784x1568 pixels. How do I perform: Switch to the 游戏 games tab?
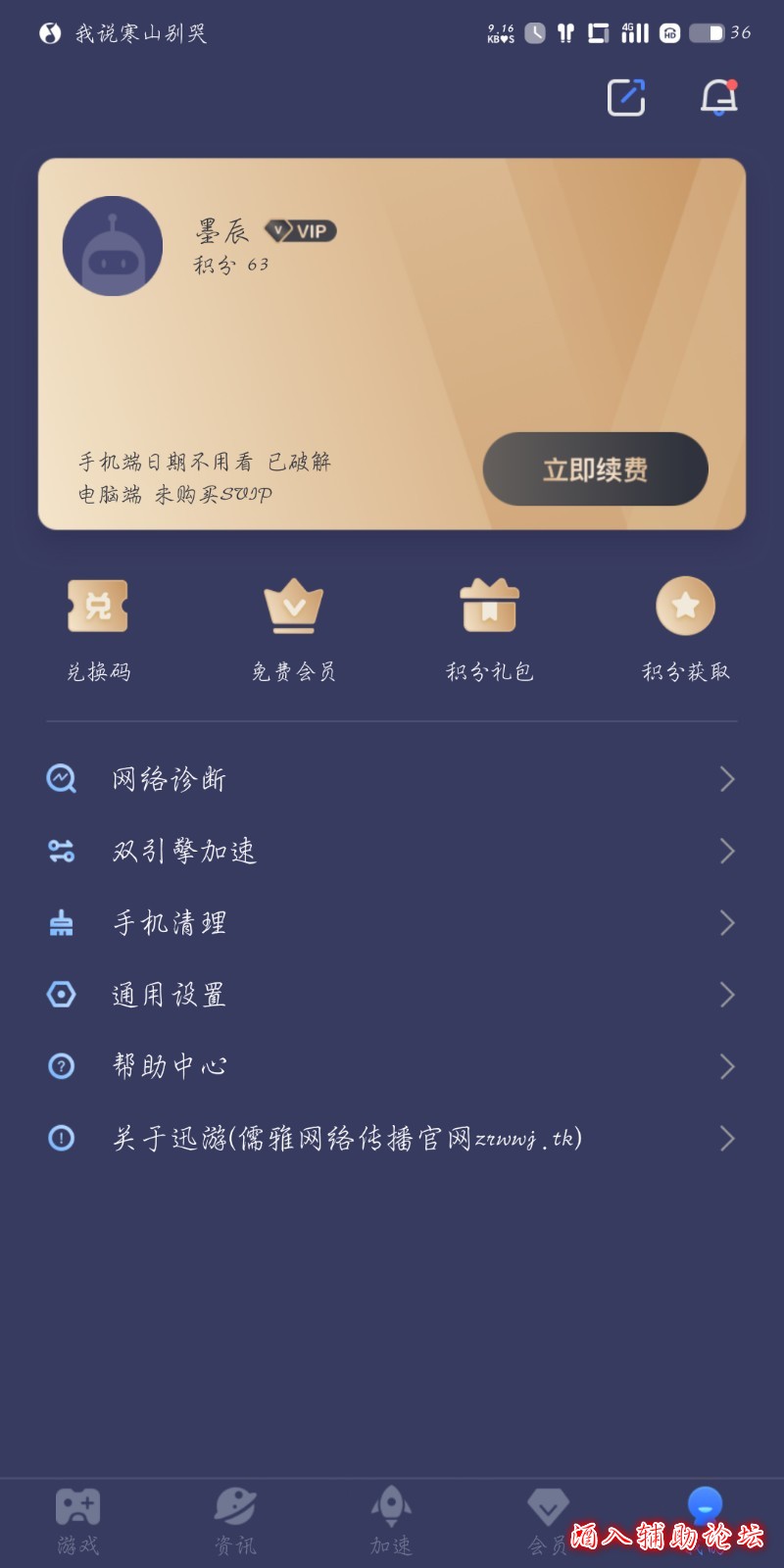pos(78,1521)
